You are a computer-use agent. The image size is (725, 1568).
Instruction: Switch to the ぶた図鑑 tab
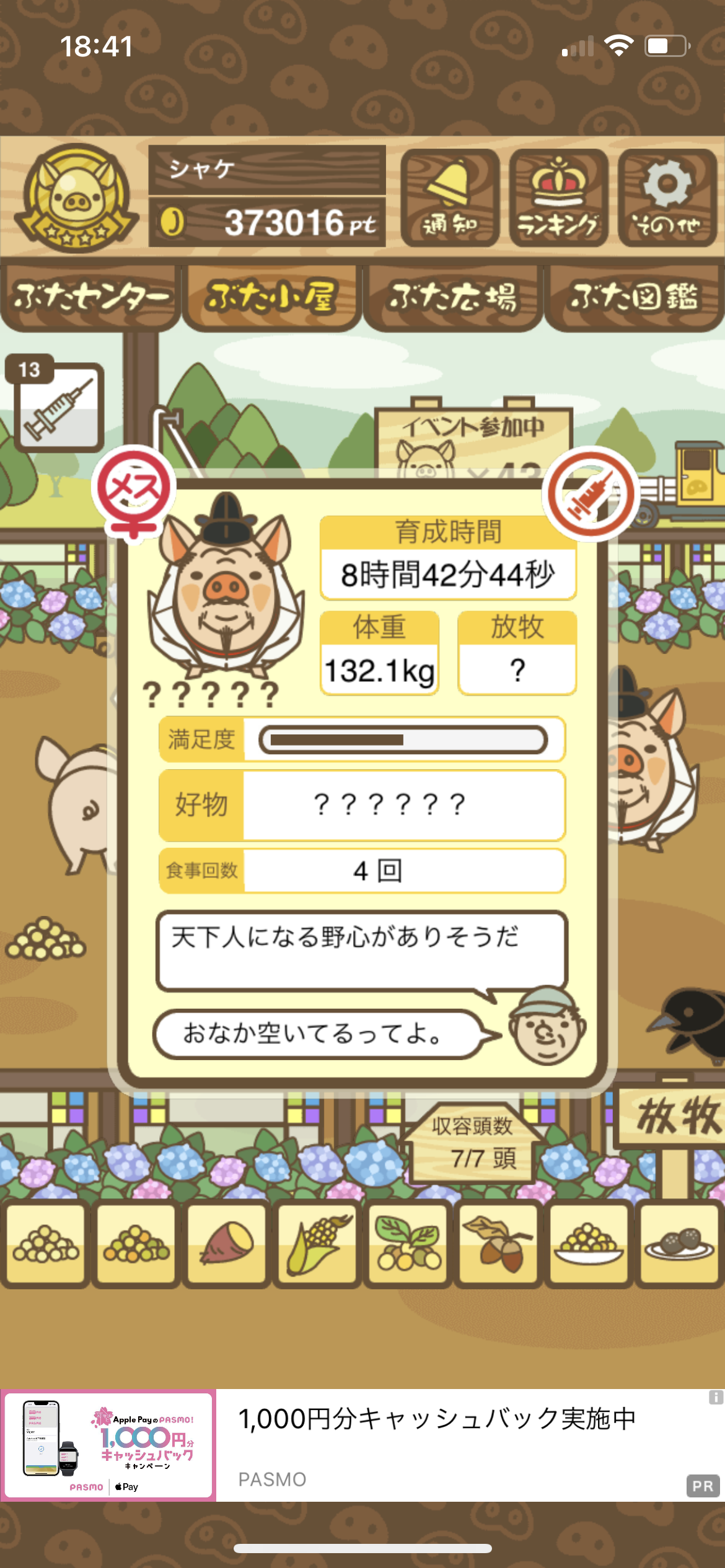coord(635,297)
